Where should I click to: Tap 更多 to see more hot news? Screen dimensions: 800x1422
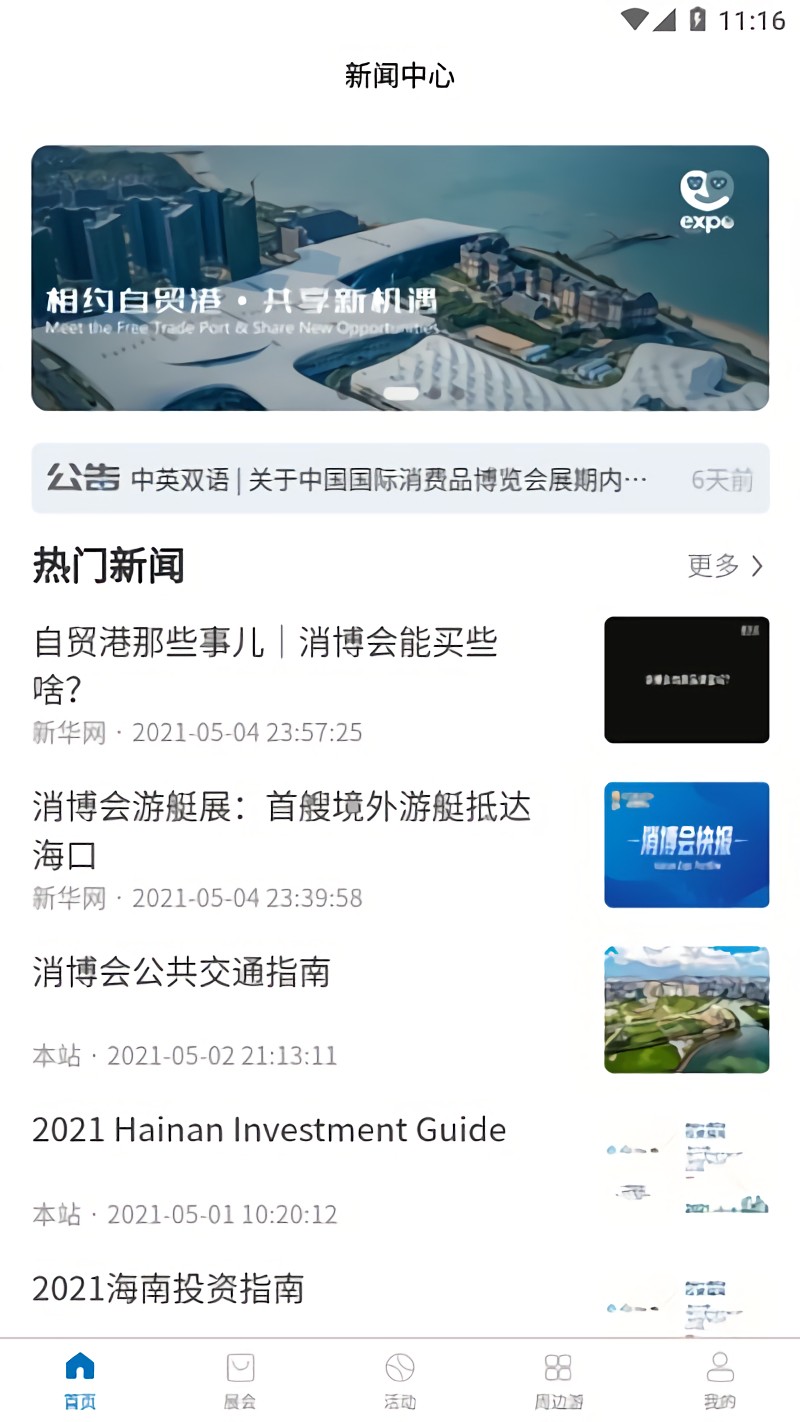725,566
